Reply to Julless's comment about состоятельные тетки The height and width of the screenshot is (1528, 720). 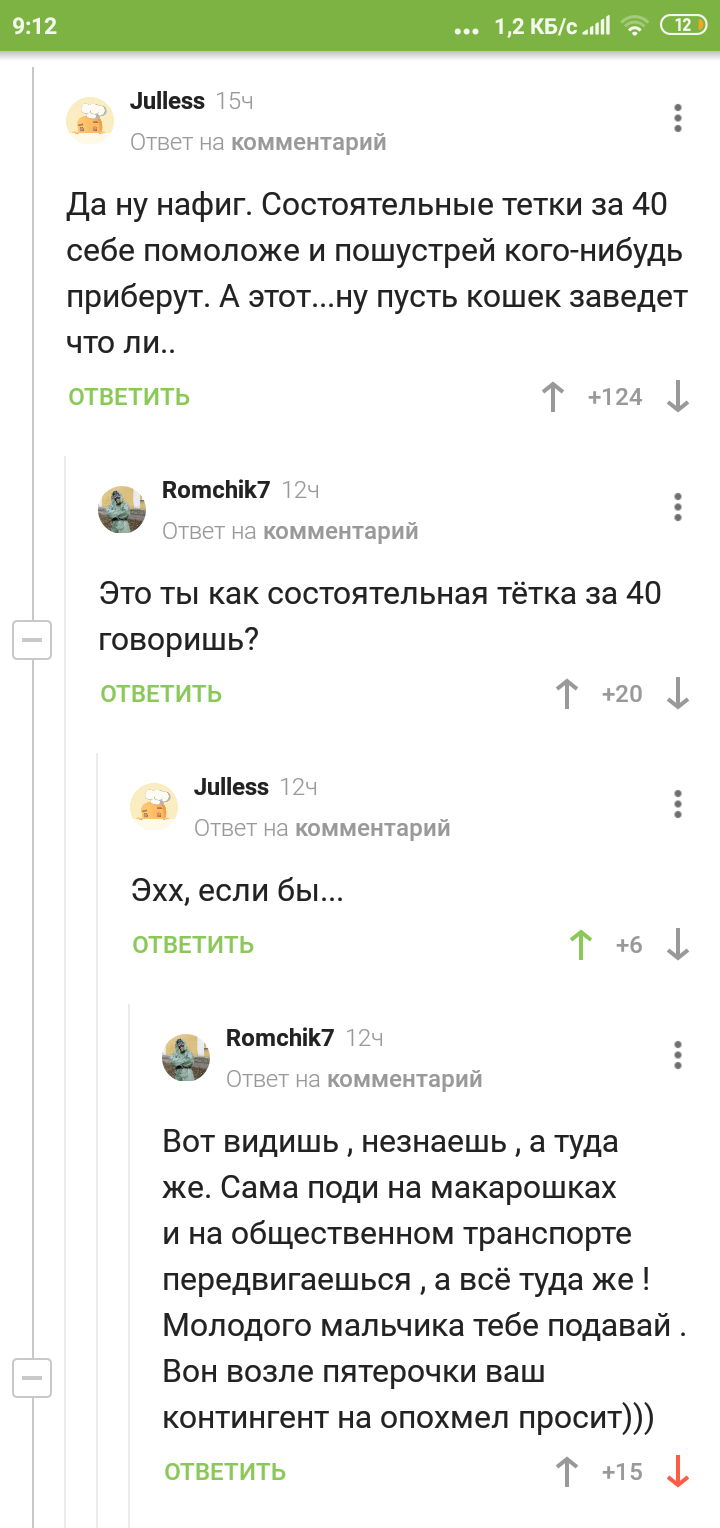(x=129, y=397)
